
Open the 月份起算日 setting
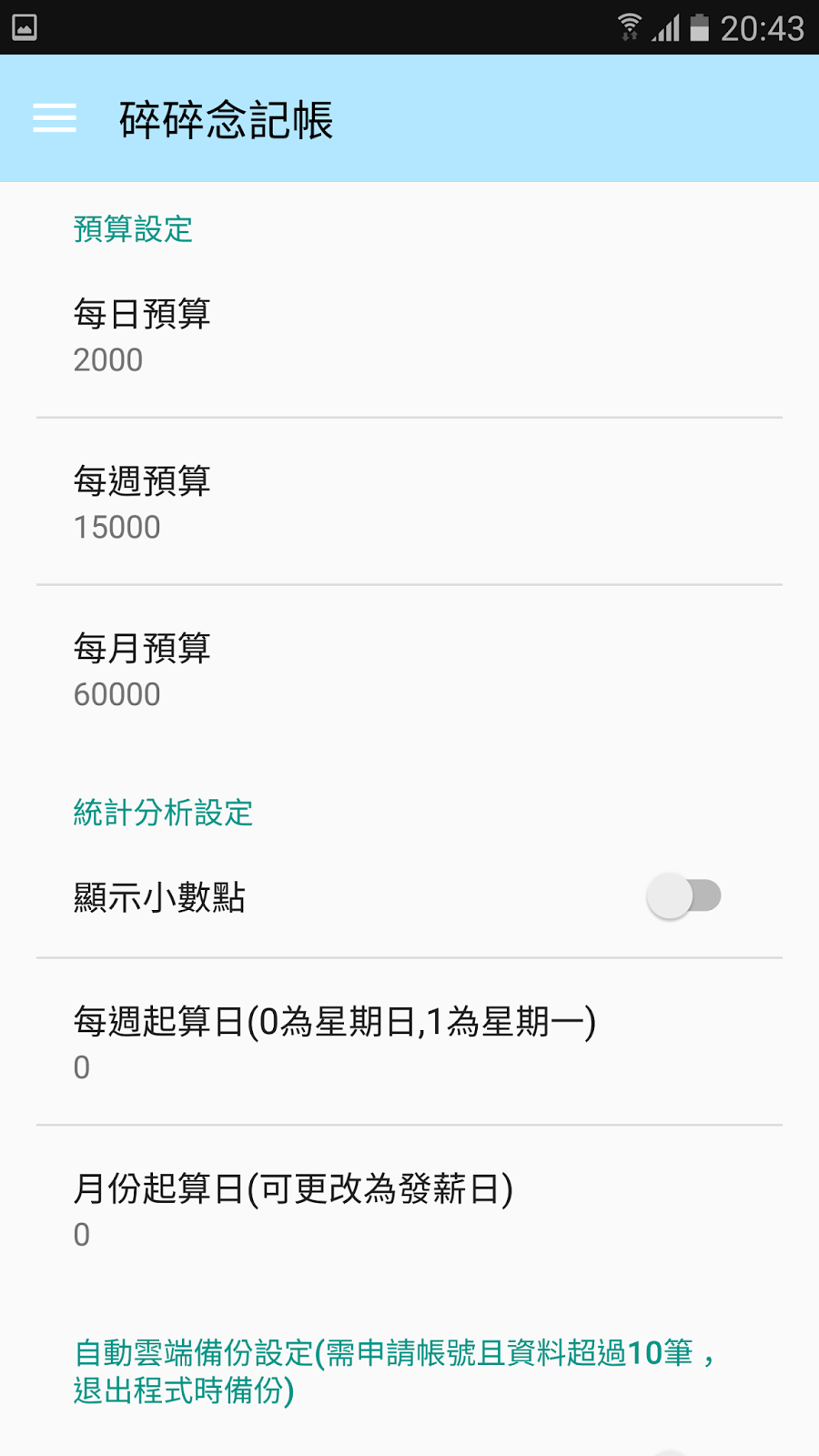click(409, 1209)
